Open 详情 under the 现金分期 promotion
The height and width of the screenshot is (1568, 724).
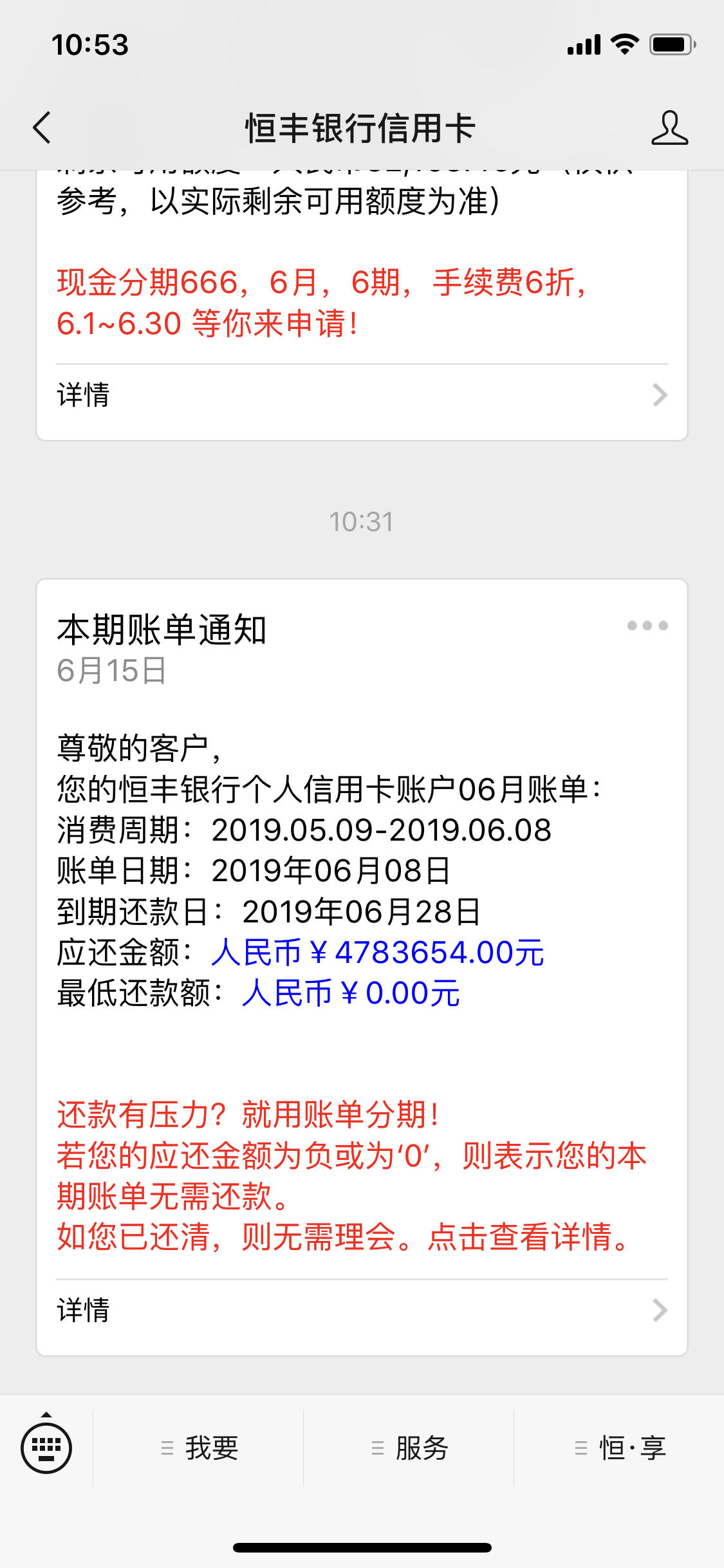click(362, 395)
